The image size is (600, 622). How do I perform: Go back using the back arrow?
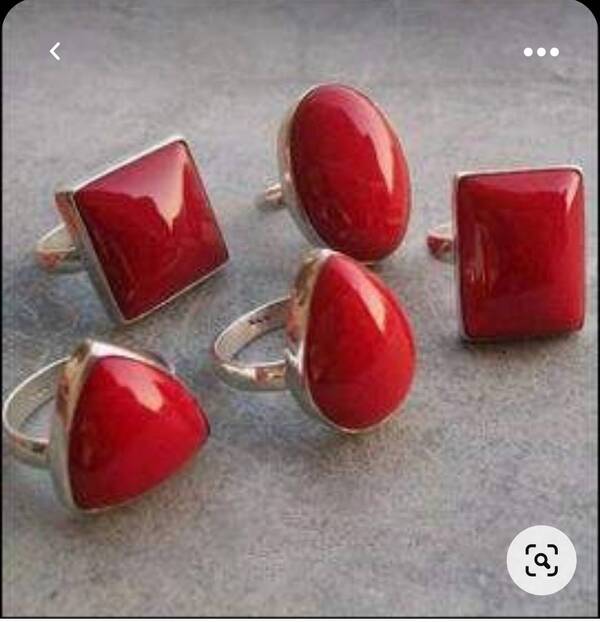(55, 51)
